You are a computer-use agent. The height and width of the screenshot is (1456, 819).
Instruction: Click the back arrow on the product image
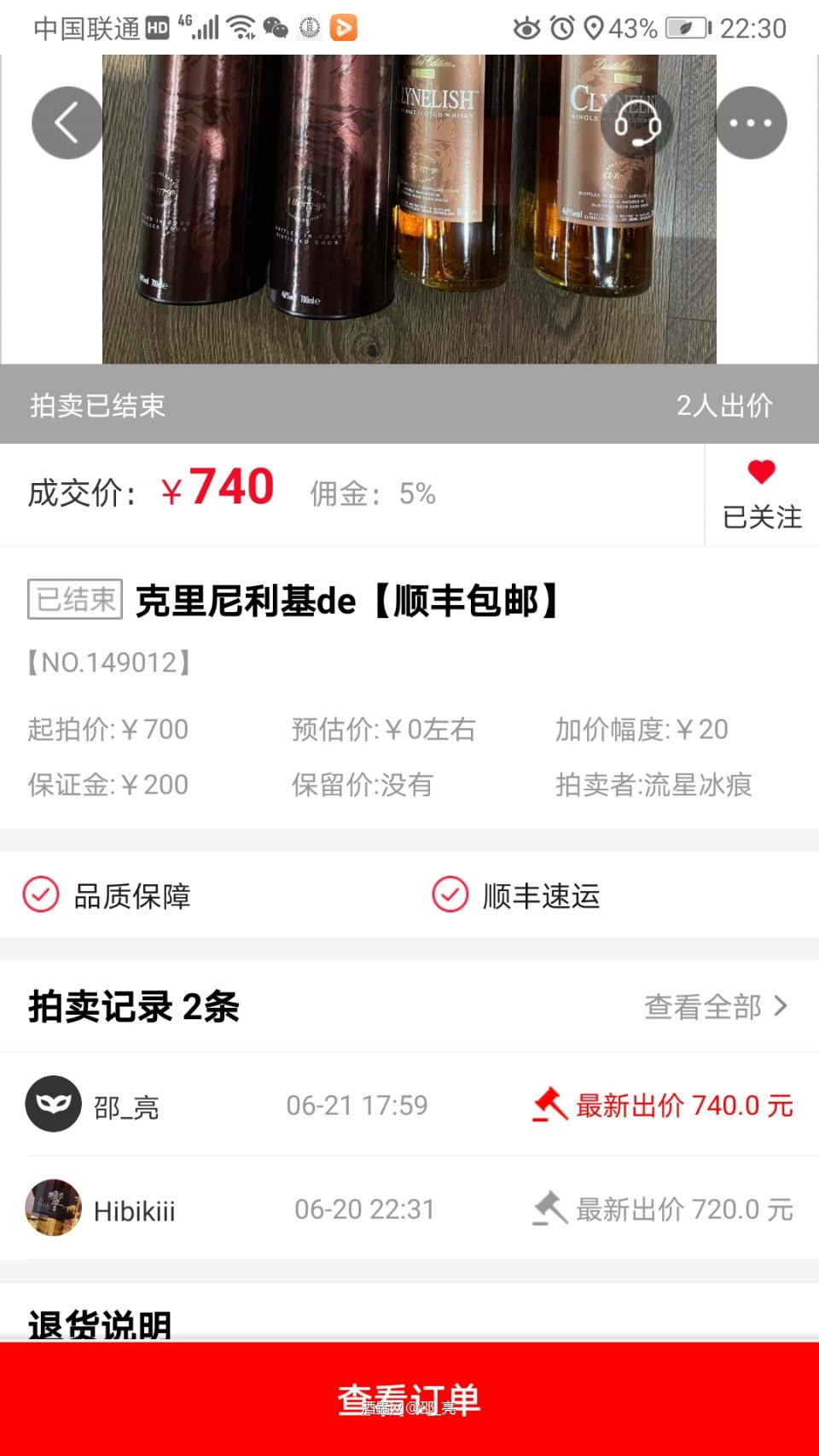point(67,122)
